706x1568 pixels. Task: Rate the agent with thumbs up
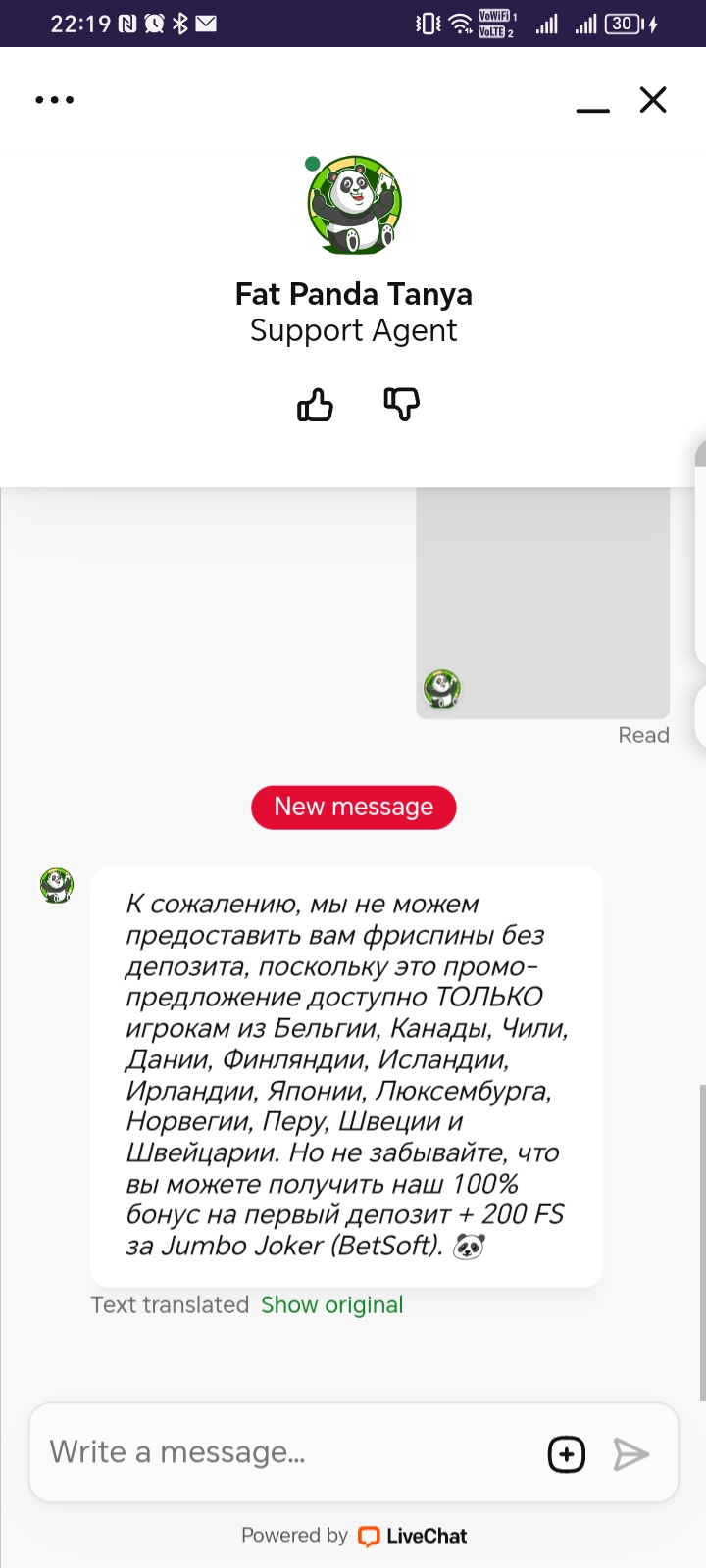[x=315, y=404]
